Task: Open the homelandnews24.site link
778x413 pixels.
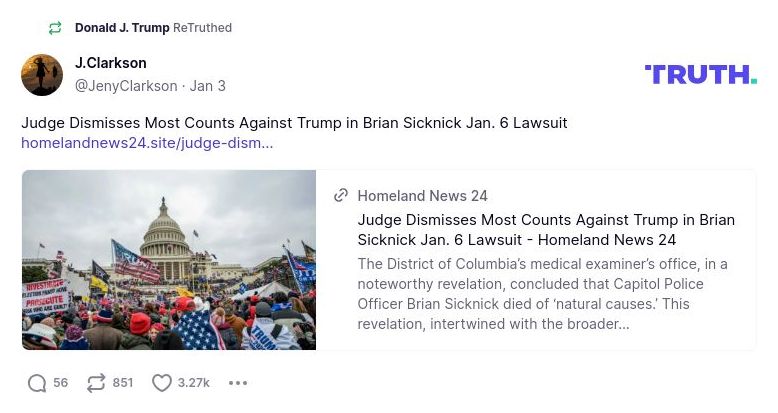Action: [147, 143]
